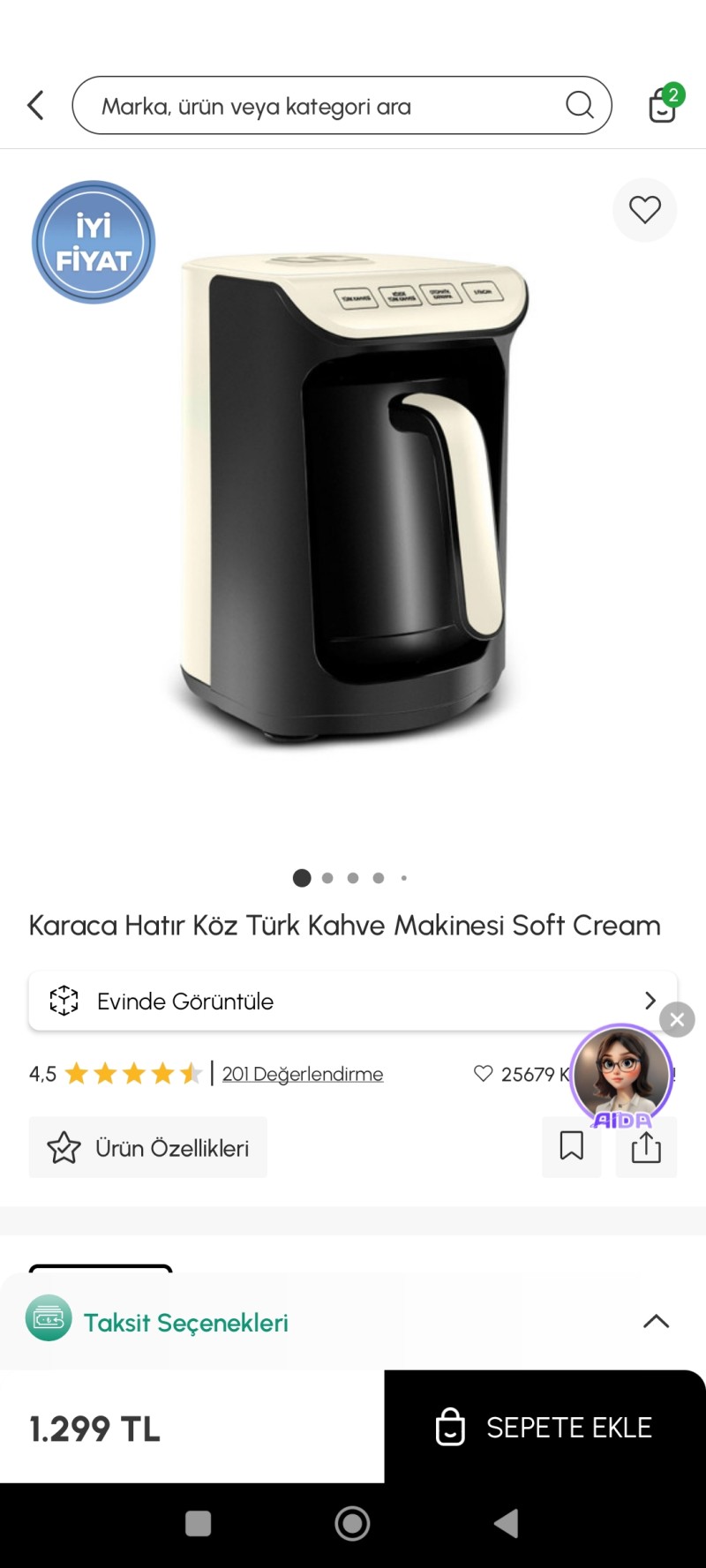706x1568 pixels.
Task: Add this coffee machine to favorites
Action: [644, 210]
